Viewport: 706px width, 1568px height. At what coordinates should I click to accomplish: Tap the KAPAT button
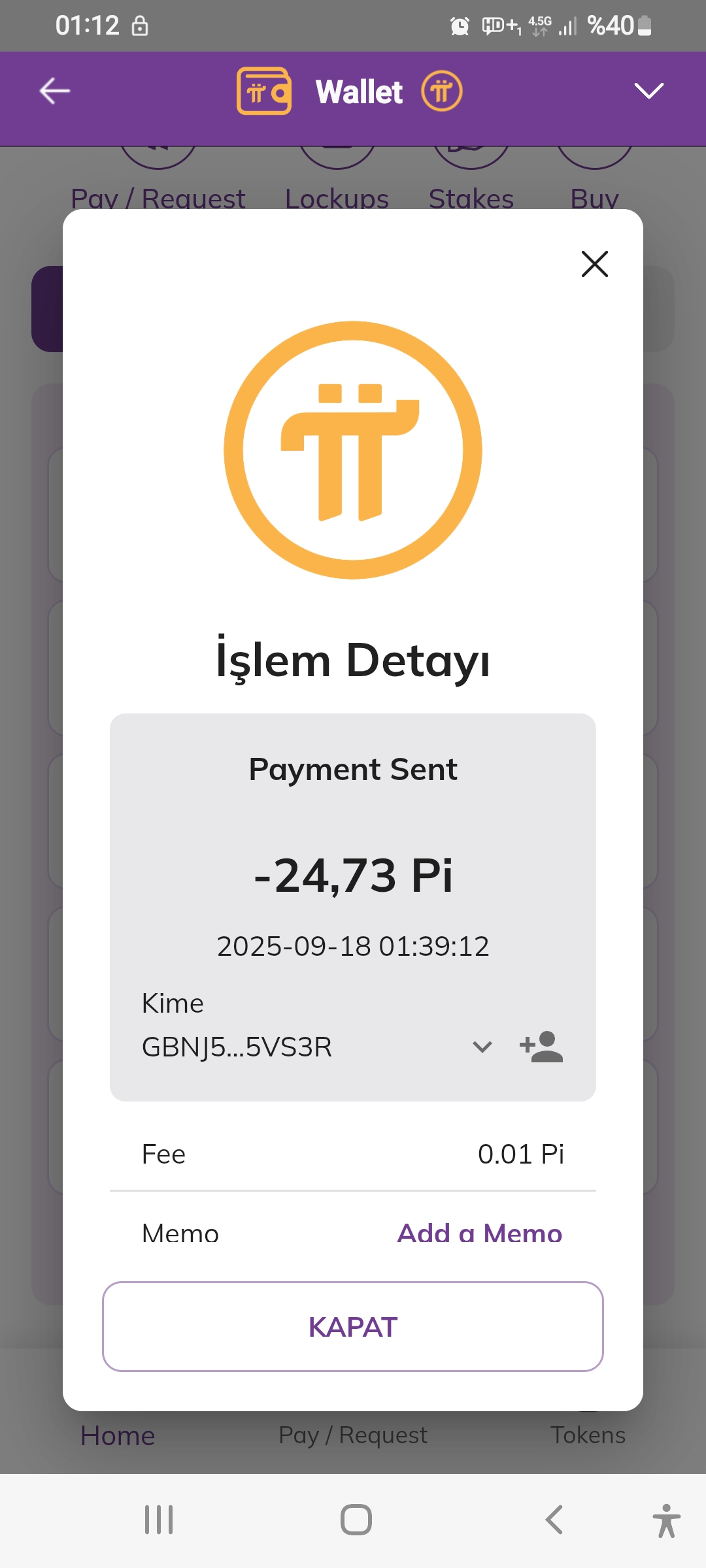point(353,1326)
